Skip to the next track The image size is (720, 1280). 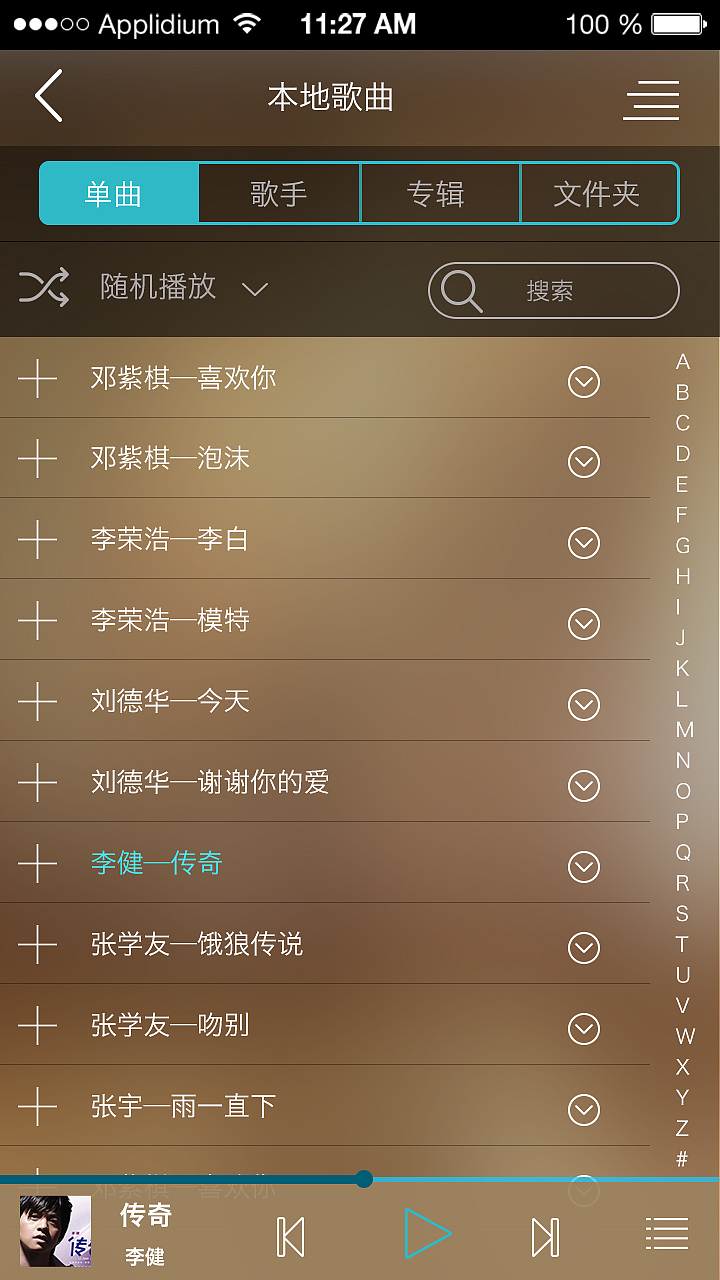point(544,1234)
